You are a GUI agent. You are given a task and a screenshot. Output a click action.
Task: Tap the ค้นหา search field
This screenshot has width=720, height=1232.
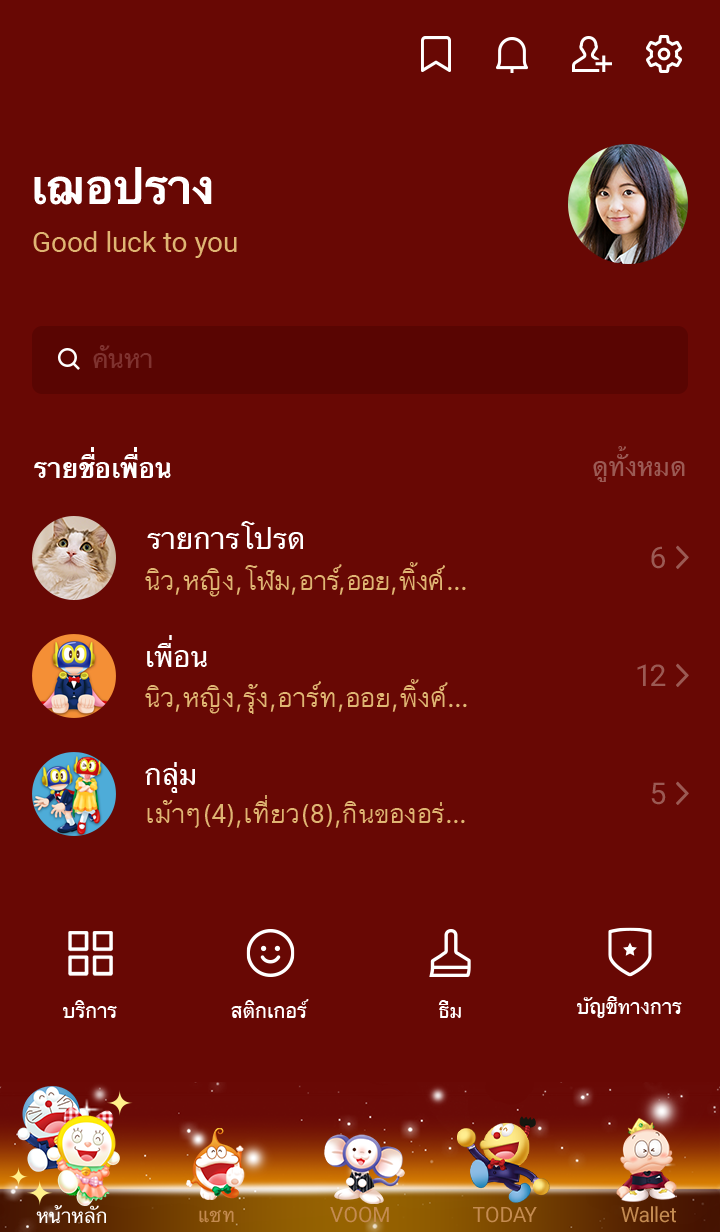coord(360,360)
